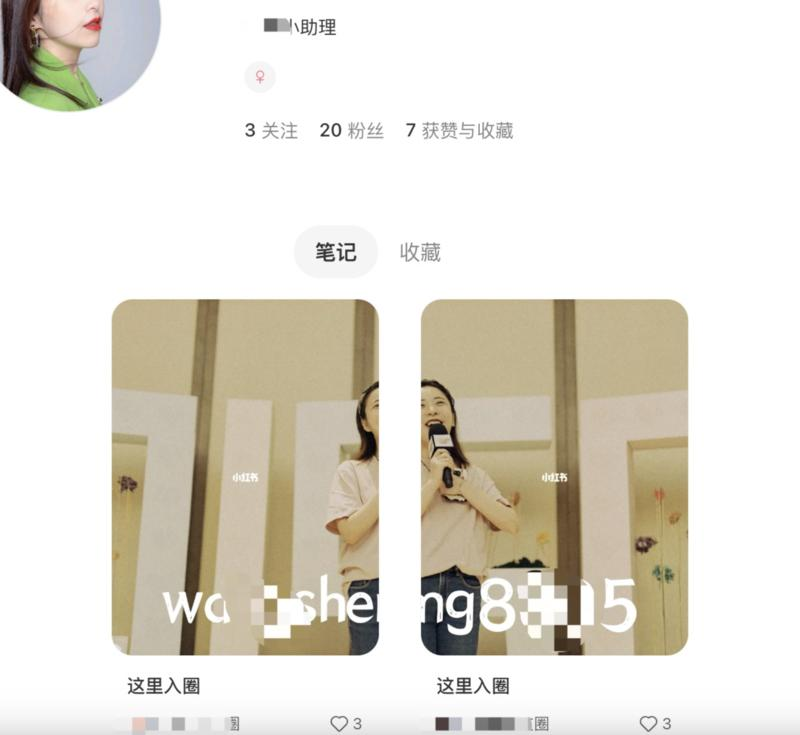View the 3 关注 following list
Screen dimensions: 800x735
pyautogui.click(x=271, y=131)
